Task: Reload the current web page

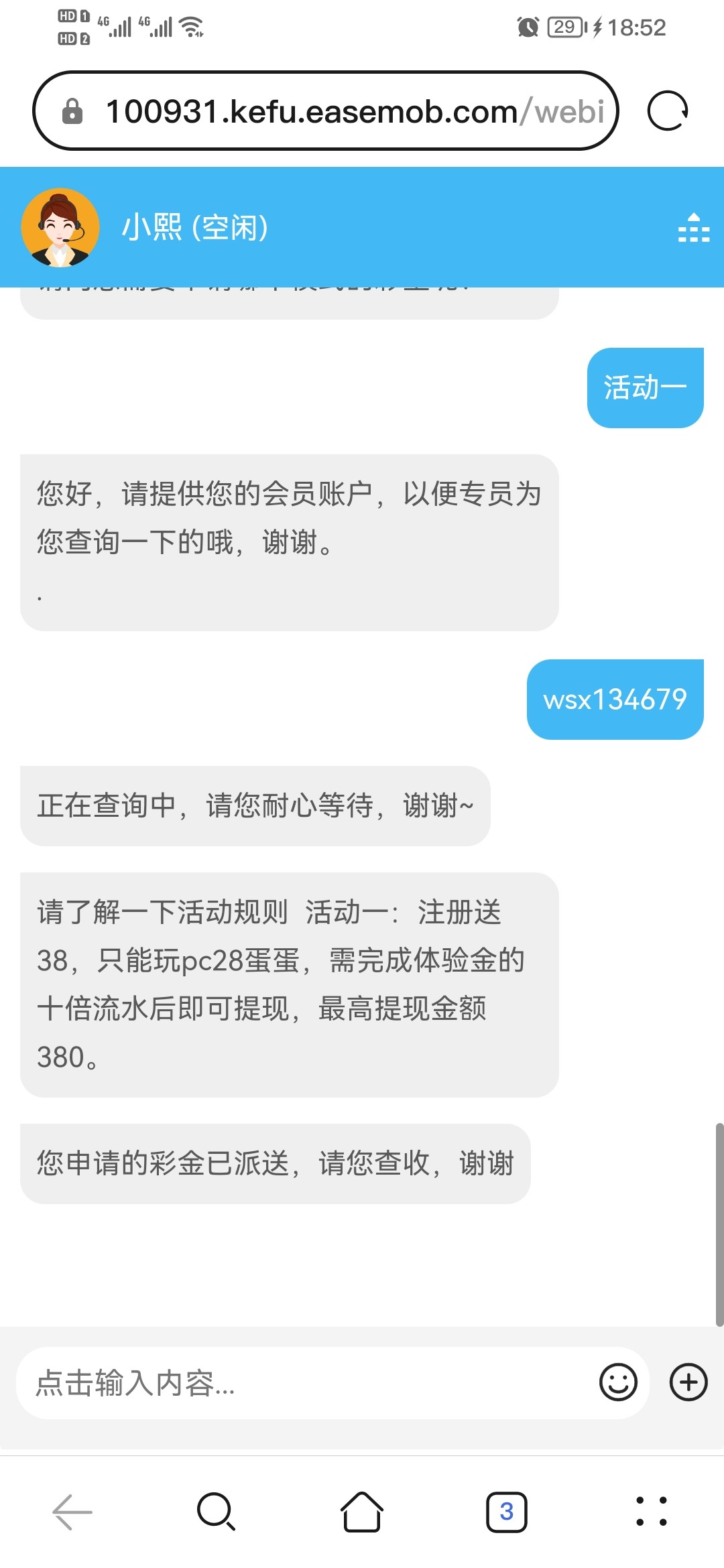Action: coord(668,111)
